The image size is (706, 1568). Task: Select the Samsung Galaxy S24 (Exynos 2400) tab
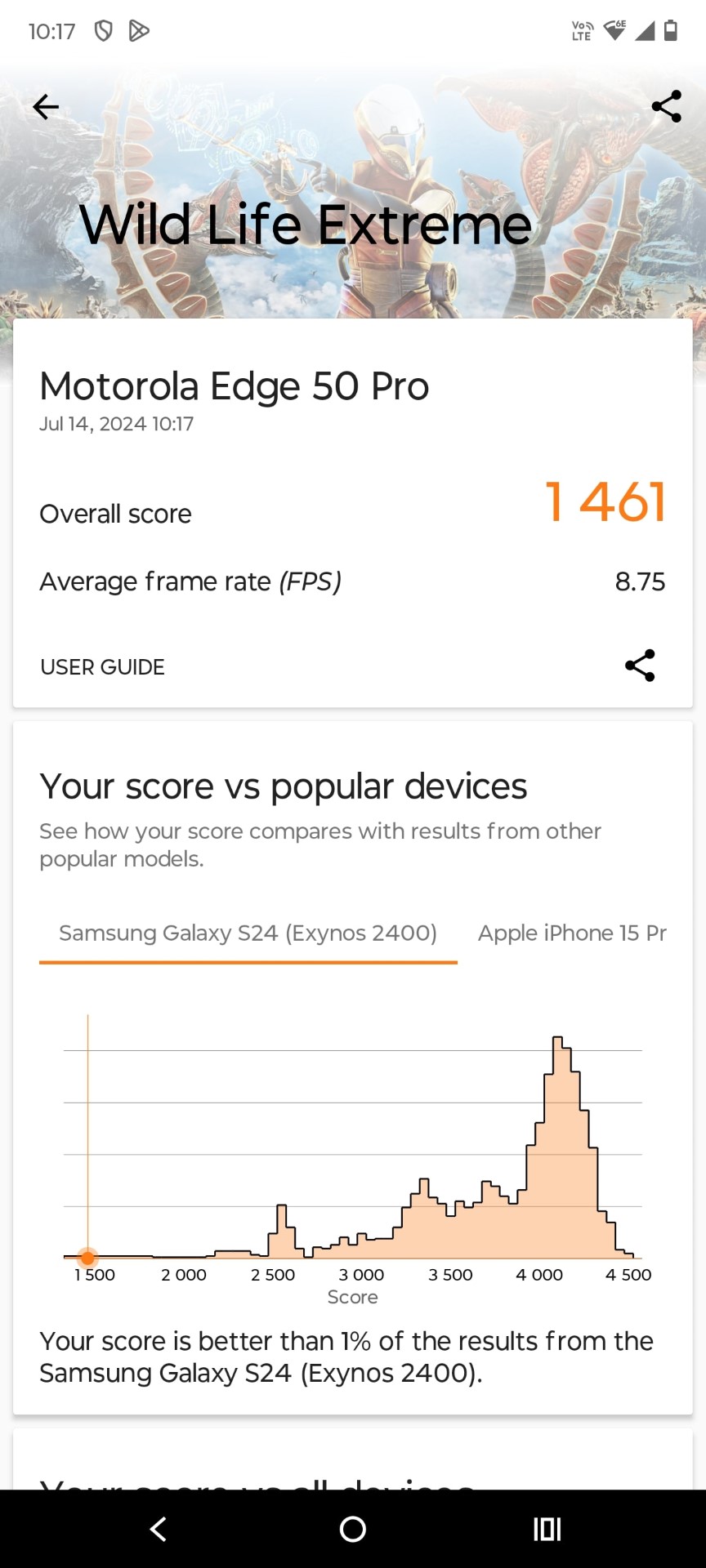tap(248, 933)
